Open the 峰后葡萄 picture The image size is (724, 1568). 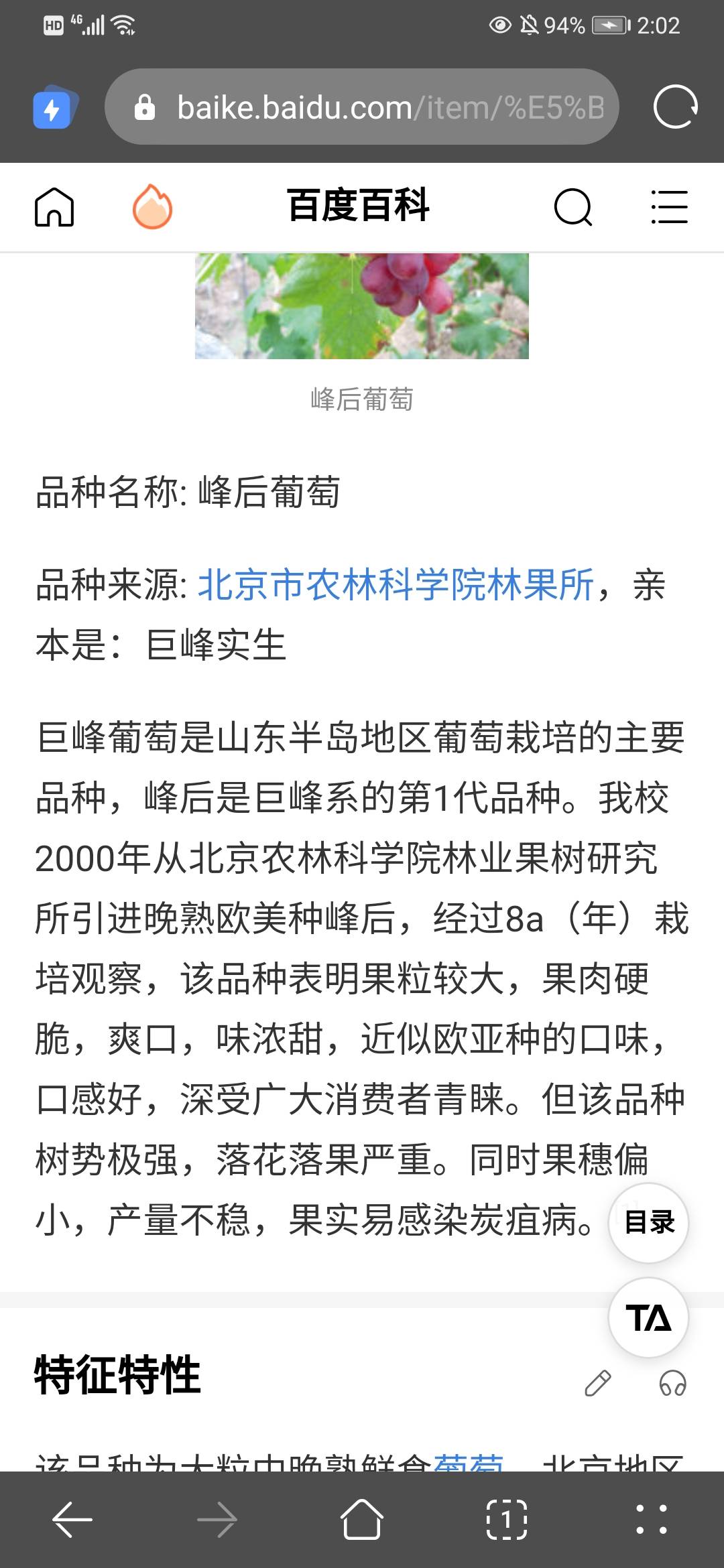pyautogui.click(x=362, y=306)
